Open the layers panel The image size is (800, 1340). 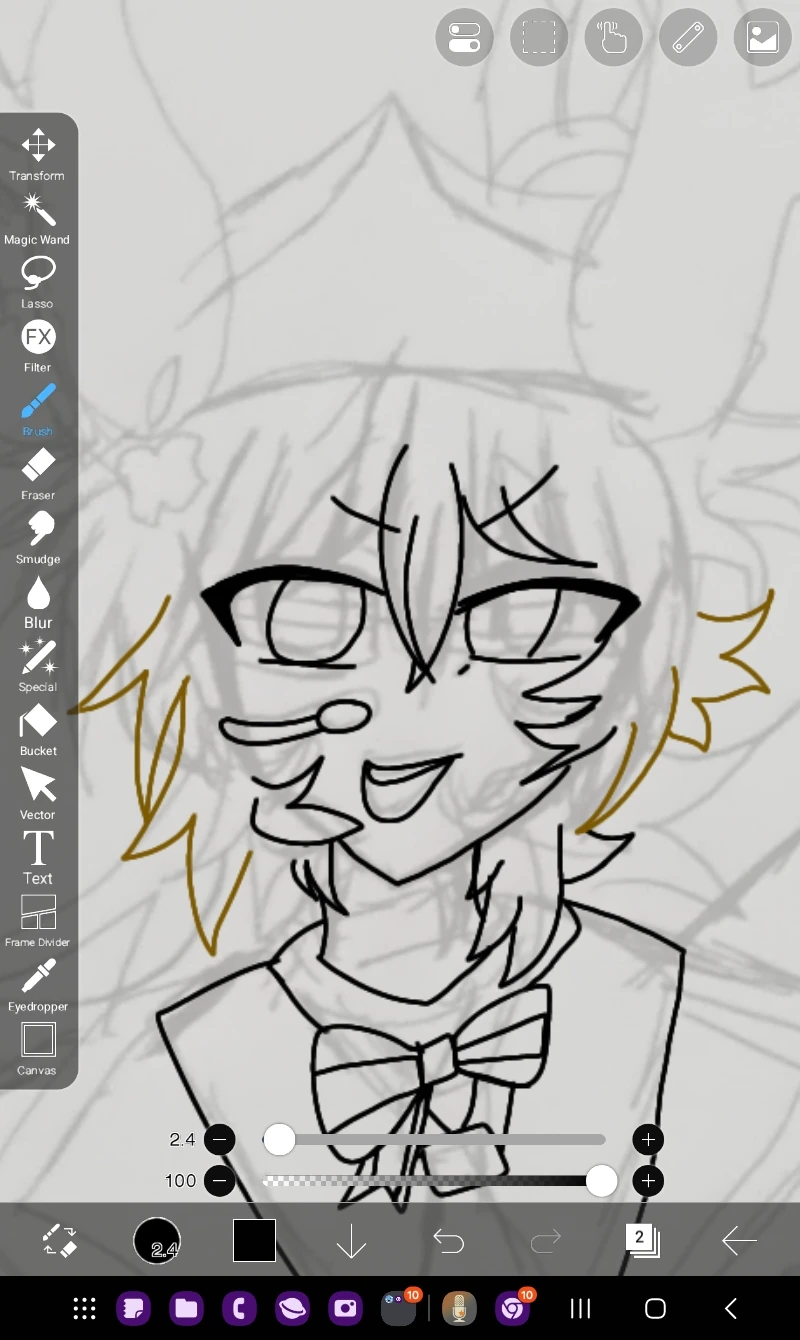pyautogui.click(x=641, y=1241)
